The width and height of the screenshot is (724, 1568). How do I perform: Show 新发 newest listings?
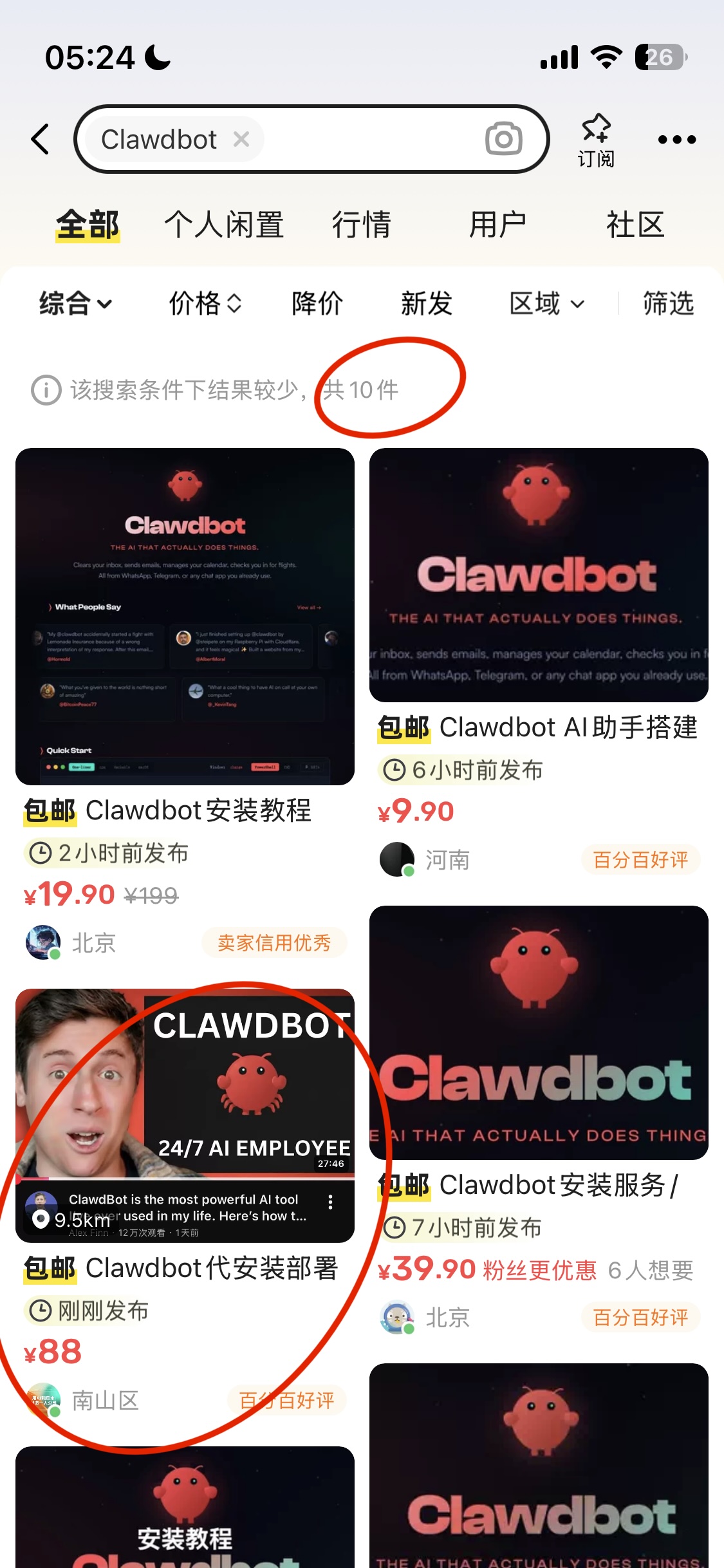[x=427, y=303]
